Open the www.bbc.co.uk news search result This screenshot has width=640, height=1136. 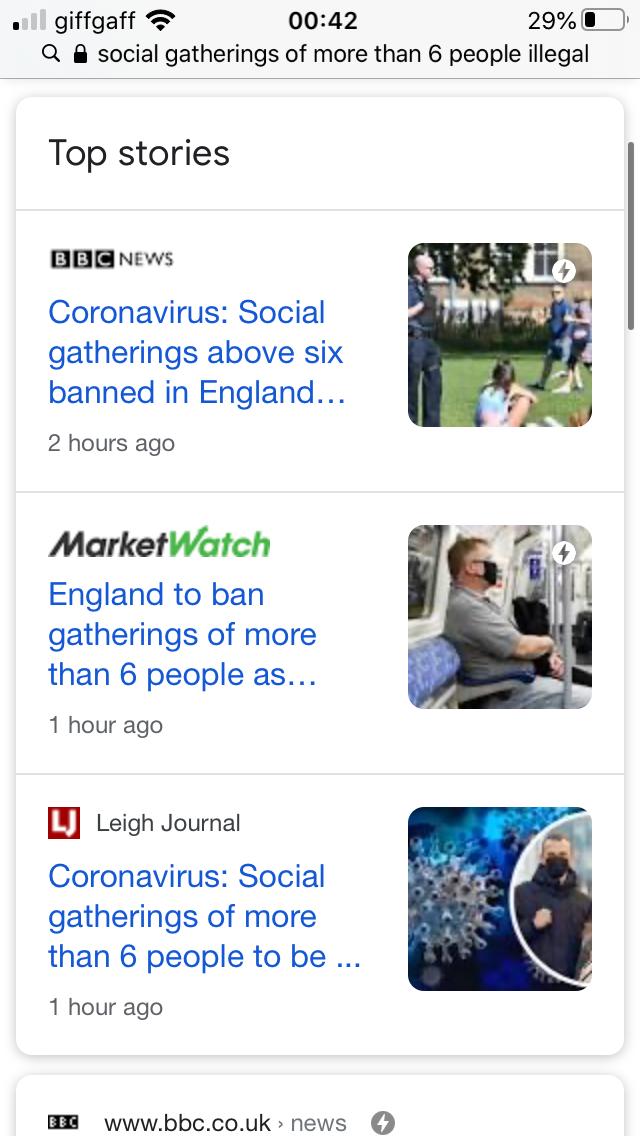225,1123
